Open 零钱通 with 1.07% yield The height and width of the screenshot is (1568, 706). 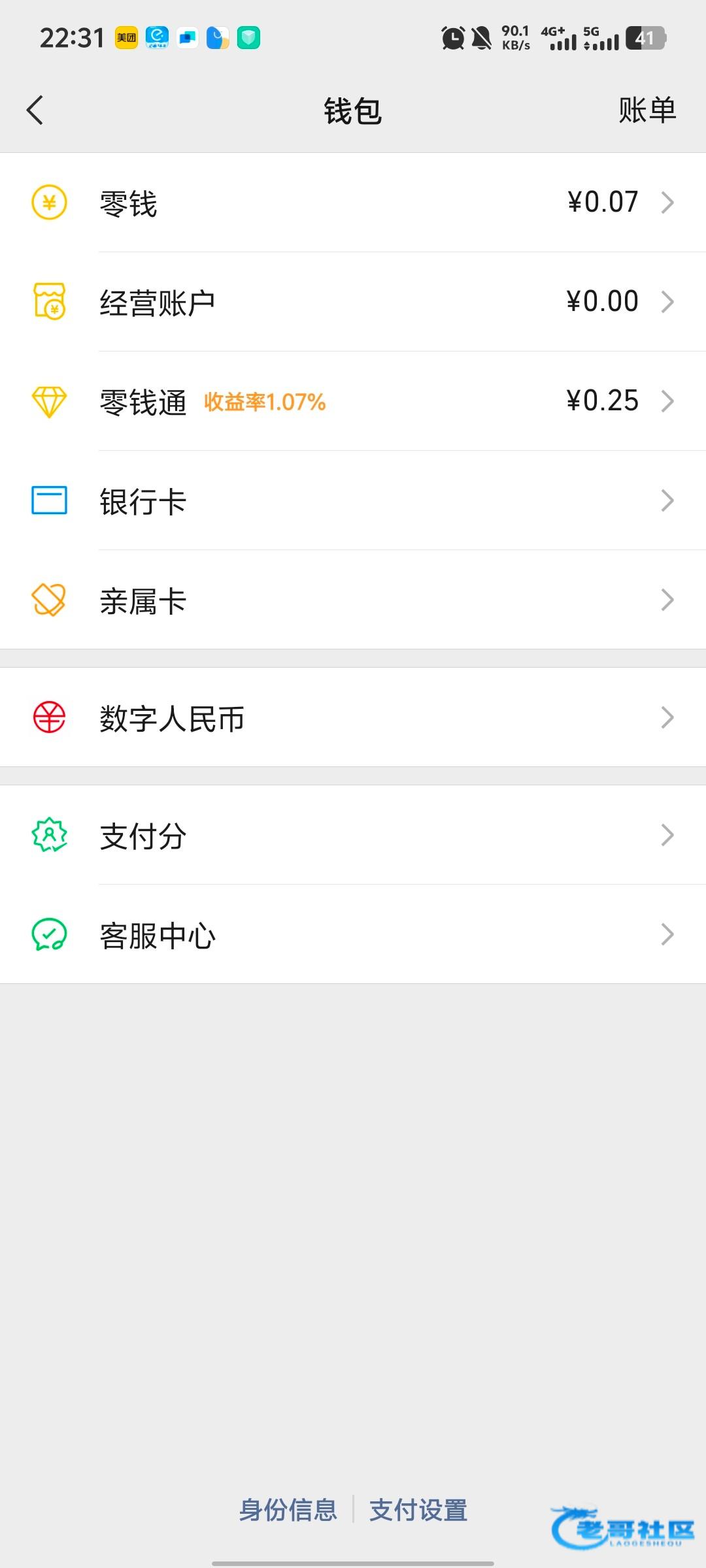[353, 401]
